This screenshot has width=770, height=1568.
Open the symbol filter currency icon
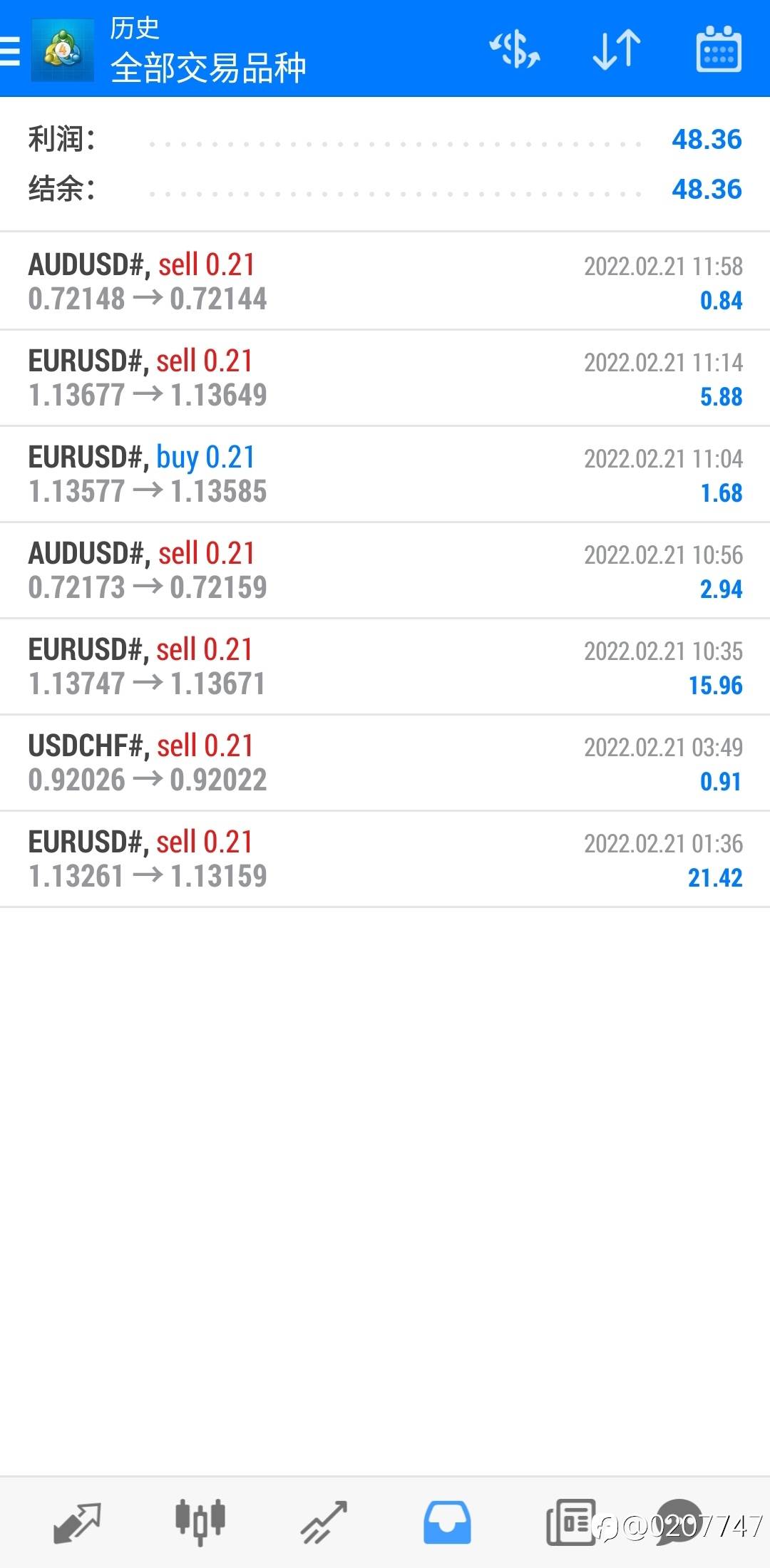point(514,49)
